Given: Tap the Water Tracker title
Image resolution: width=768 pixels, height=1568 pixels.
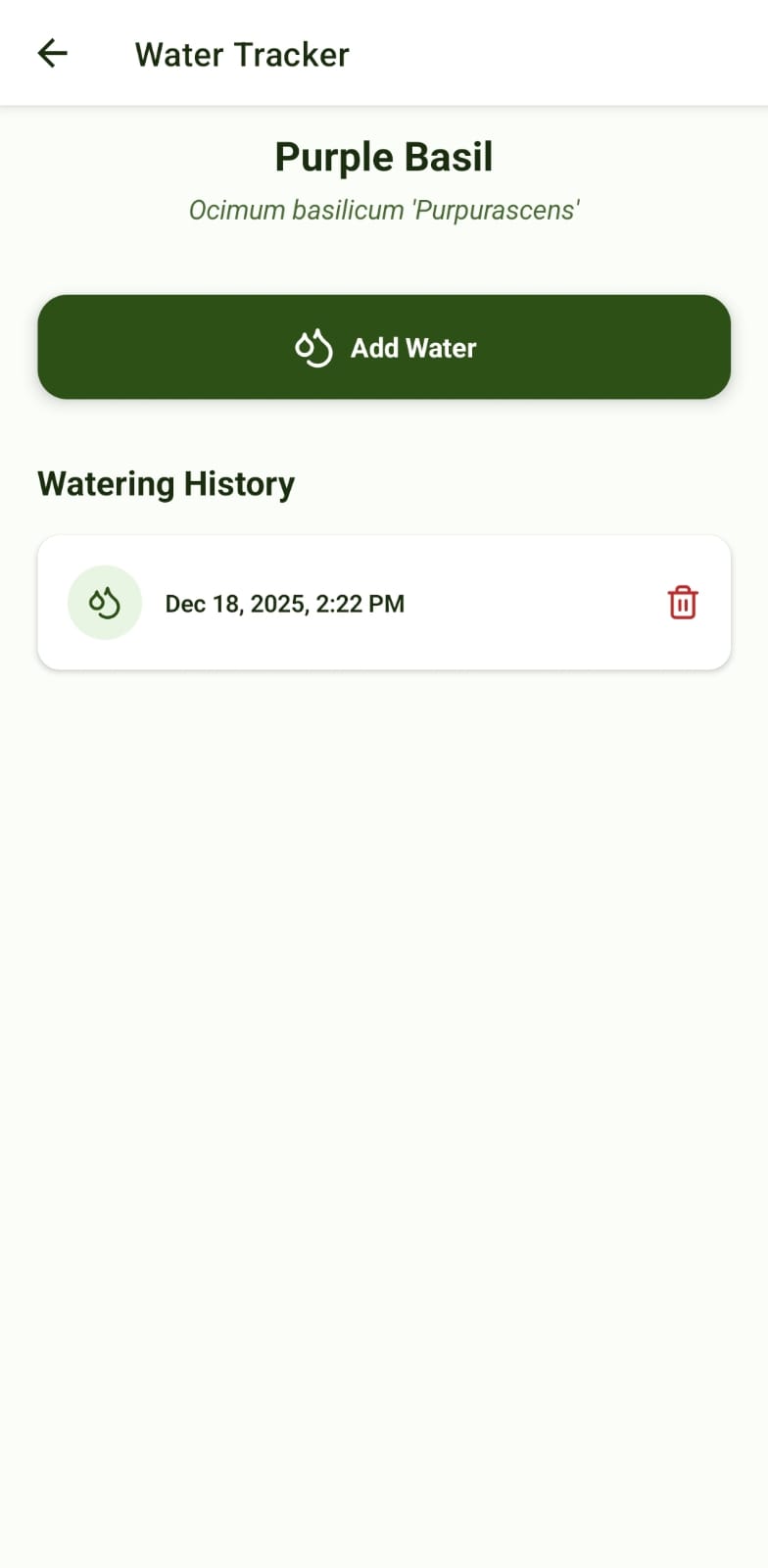Looking at the screenshot, I should (242, 54).
